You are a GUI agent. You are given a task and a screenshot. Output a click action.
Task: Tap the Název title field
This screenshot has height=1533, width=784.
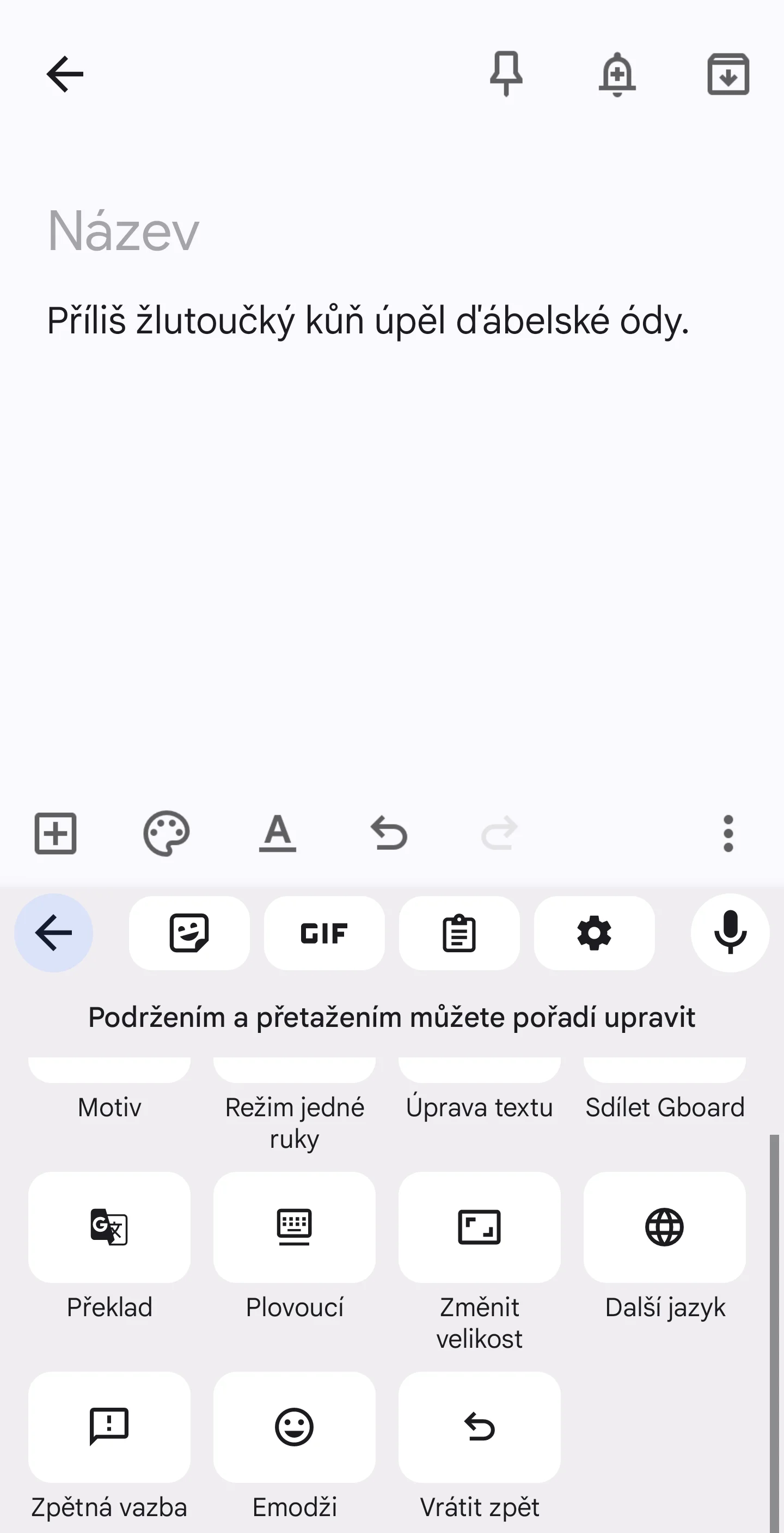pos(123,232)
